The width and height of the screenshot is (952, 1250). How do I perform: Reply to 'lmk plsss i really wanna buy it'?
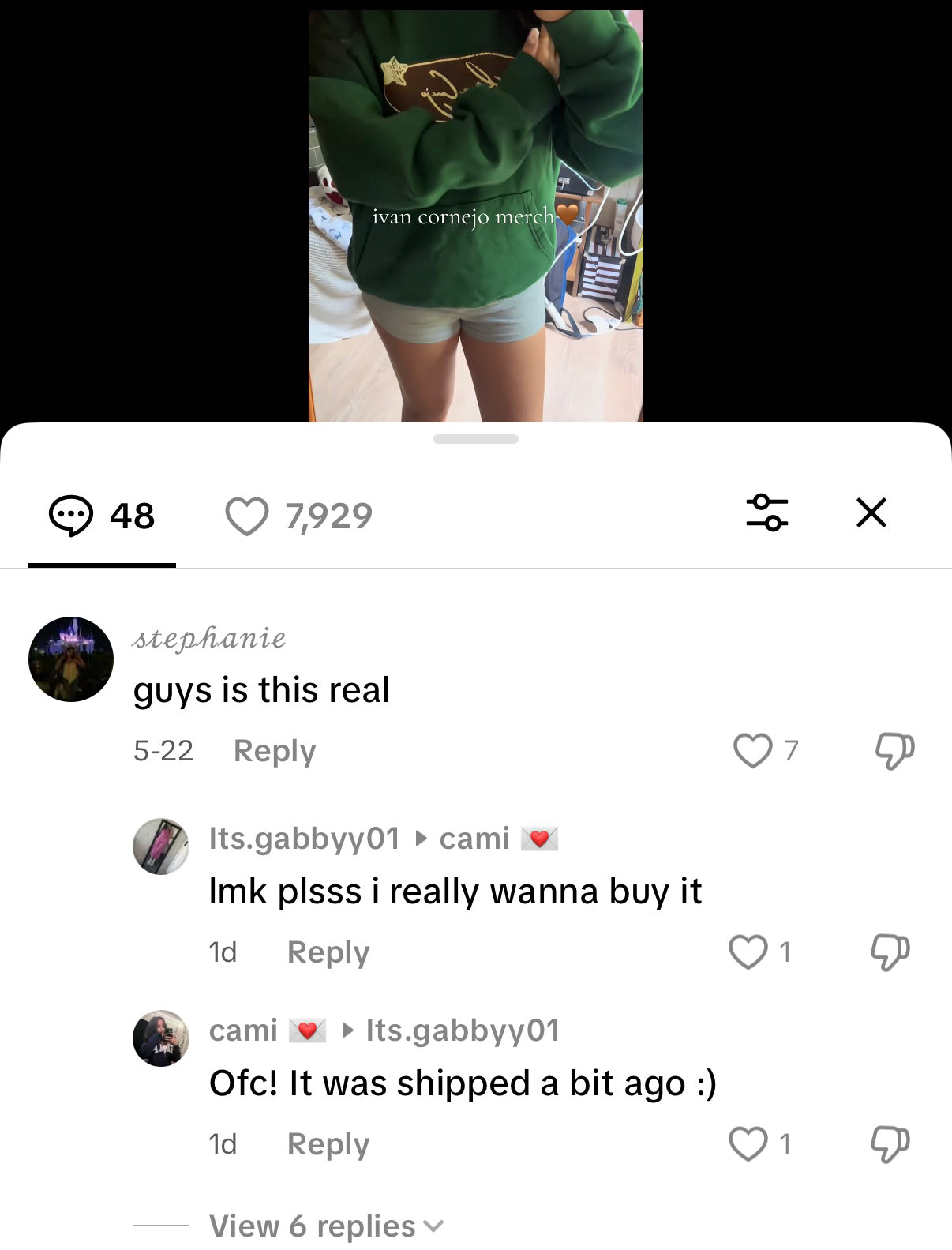click(328, 952)
